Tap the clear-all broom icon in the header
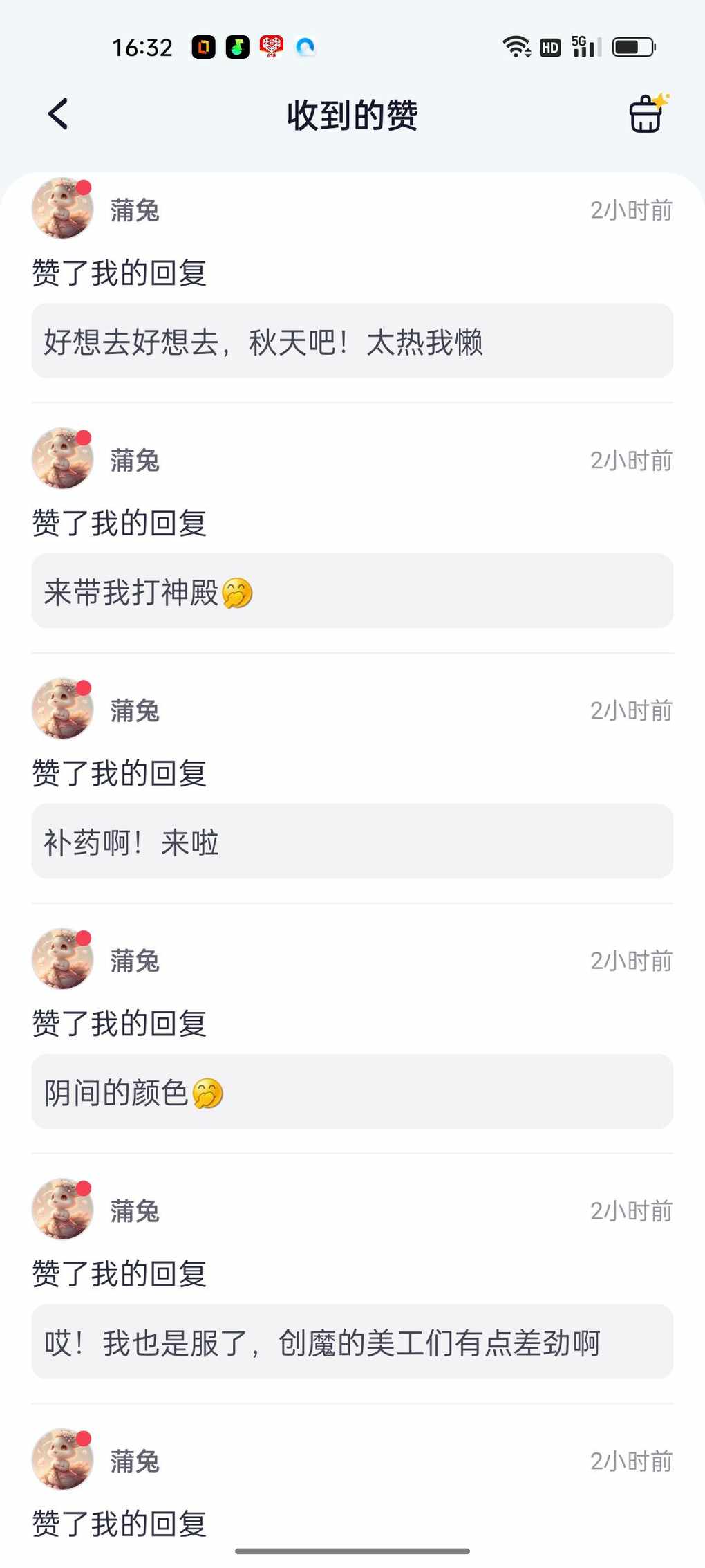The width and height of the screenshot is (705, 1568). pyautogui.click(x=648, y=113)
